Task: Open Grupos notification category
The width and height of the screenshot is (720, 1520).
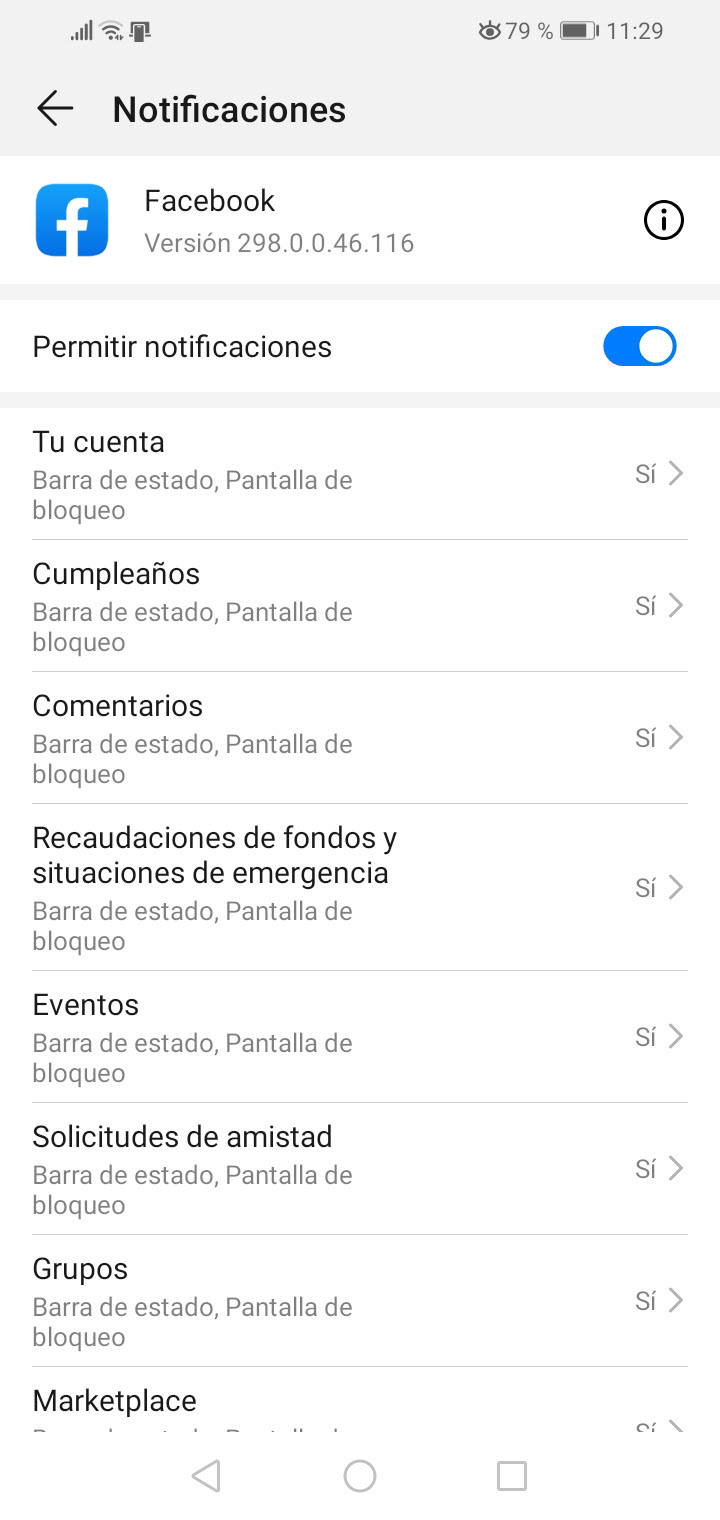Action: [x=360, y=1301]
